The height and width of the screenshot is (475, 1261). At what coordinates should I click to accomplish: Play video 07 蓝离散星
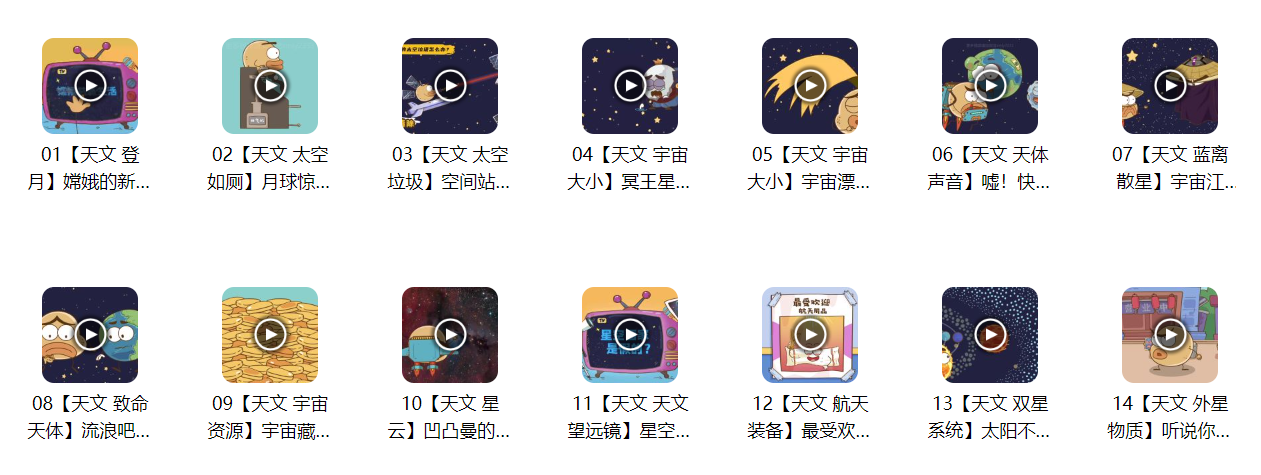pyautogui.click(x=1170, y=86)
